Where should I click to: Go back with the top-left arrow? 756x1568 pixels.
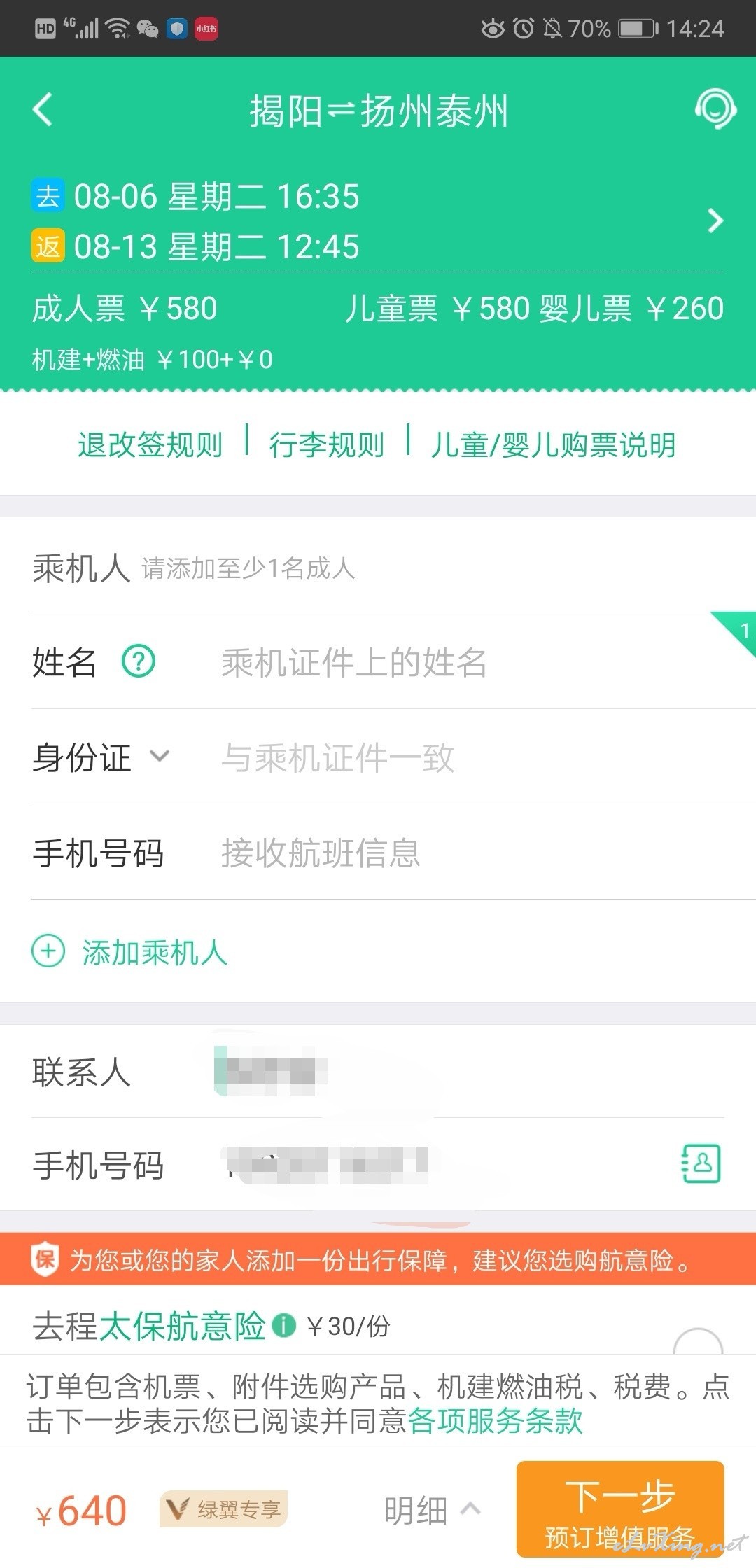point(43,110)
